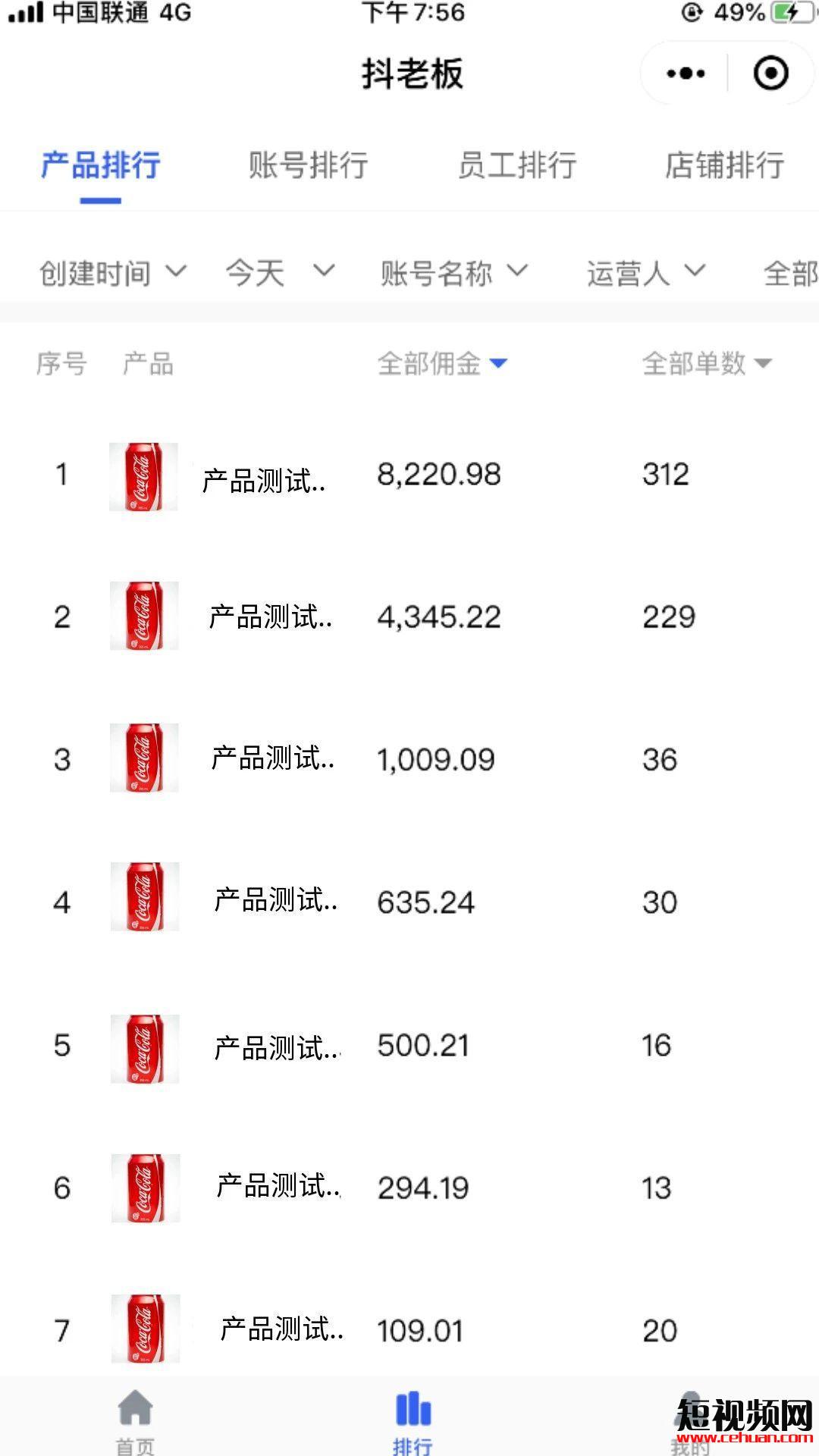819x1456 pixels.
Task: Switch to the 账号排行 tab
Action: pos(309,165)
